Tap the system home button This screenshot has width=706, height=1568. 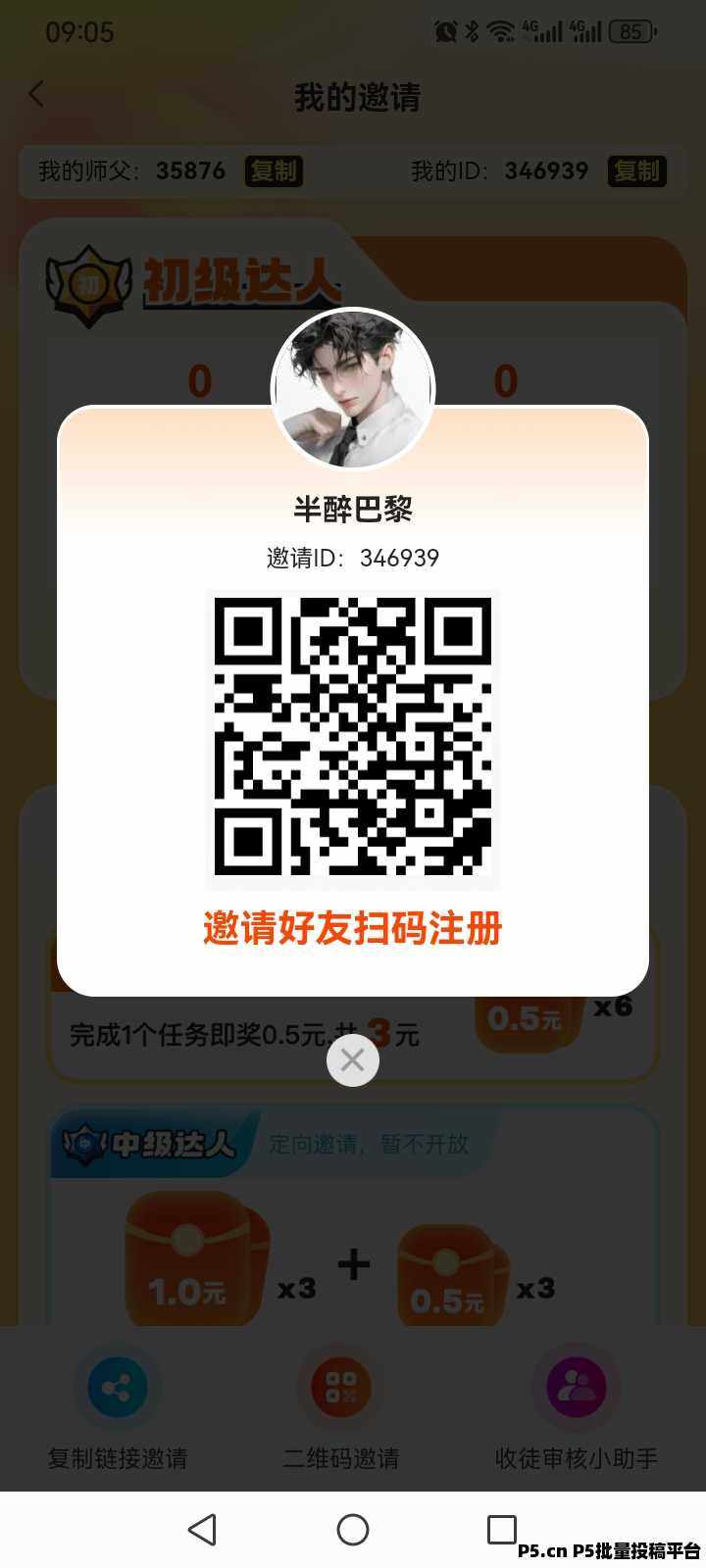coord(353,1530)
